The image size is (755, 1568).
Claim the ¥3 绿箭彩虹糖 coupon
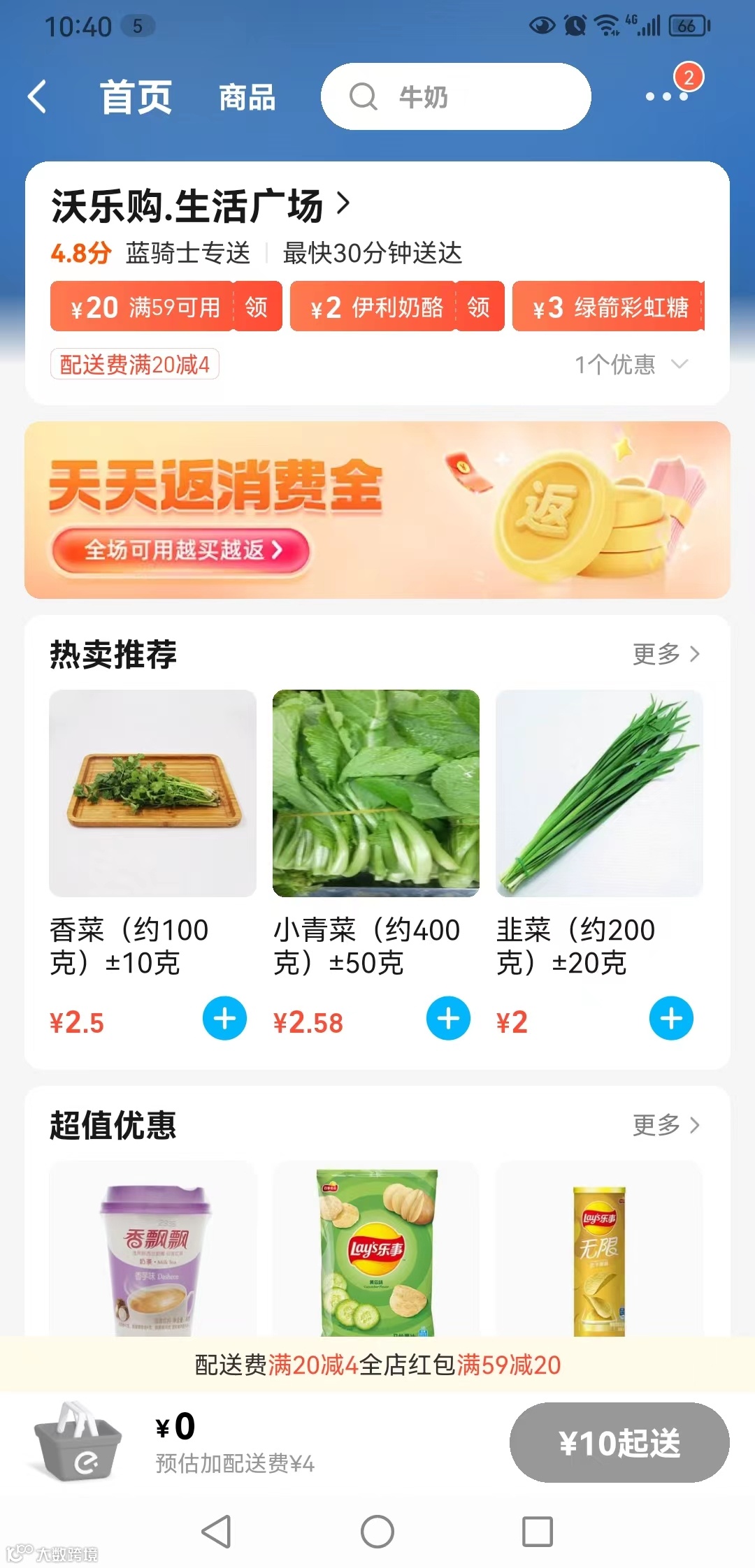coord(610,307)
